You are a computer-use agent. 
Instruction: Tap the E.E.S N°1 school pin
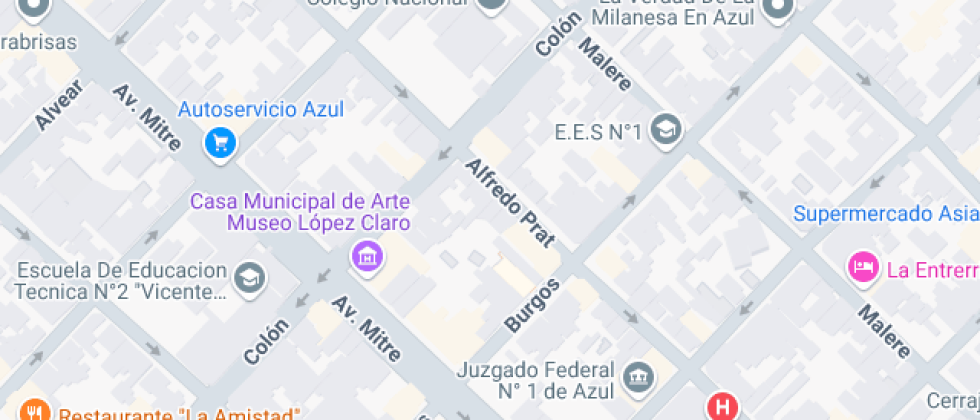coord(665,128)
